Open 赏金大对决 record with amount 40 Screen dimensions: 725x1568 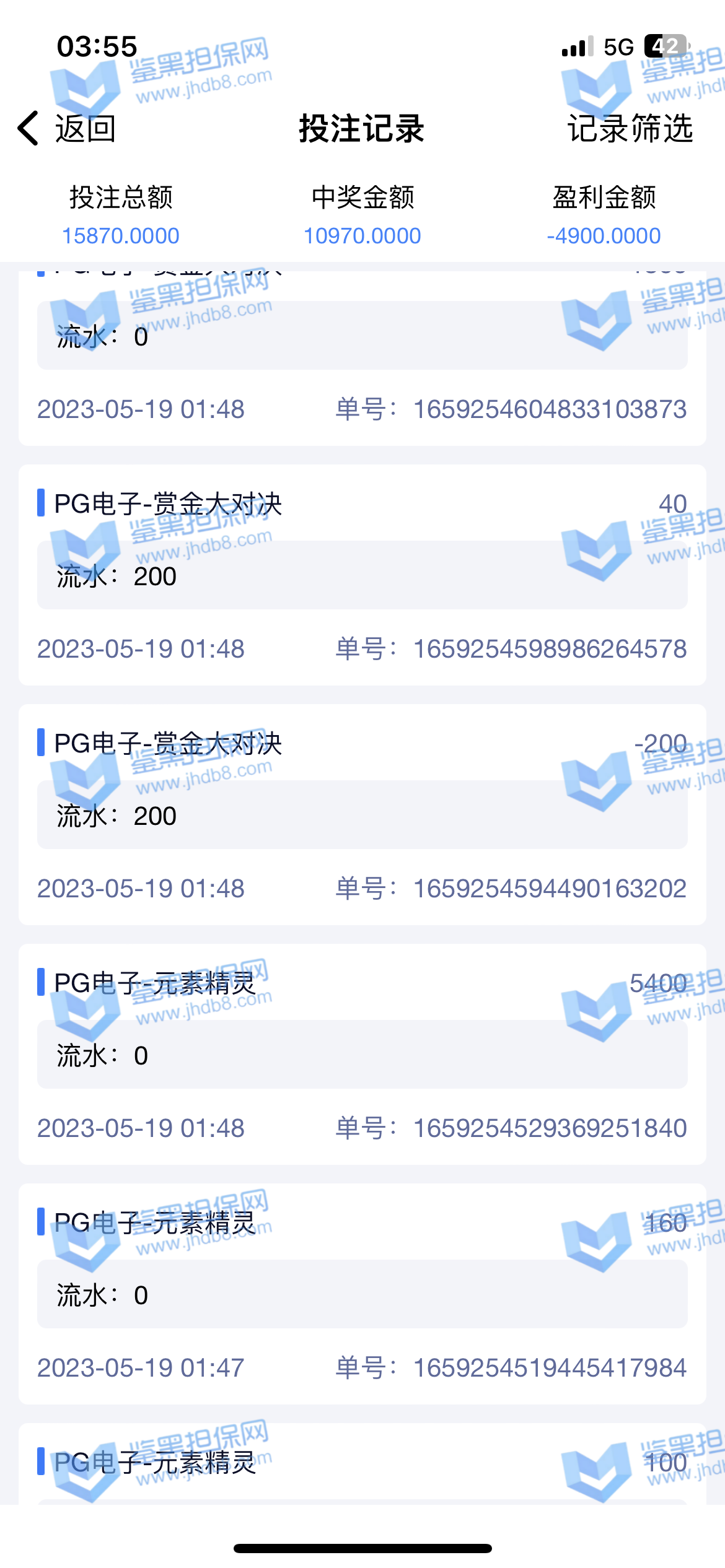pyautogui.click(x=362, y=575)
